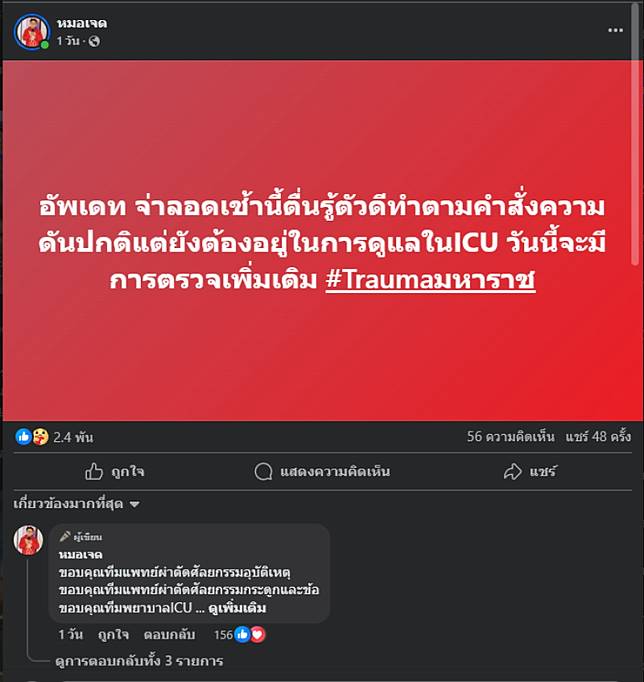Open หมอเจด profile picture on the post
This screenshot has width=644, height=682.
pos(32,31)
